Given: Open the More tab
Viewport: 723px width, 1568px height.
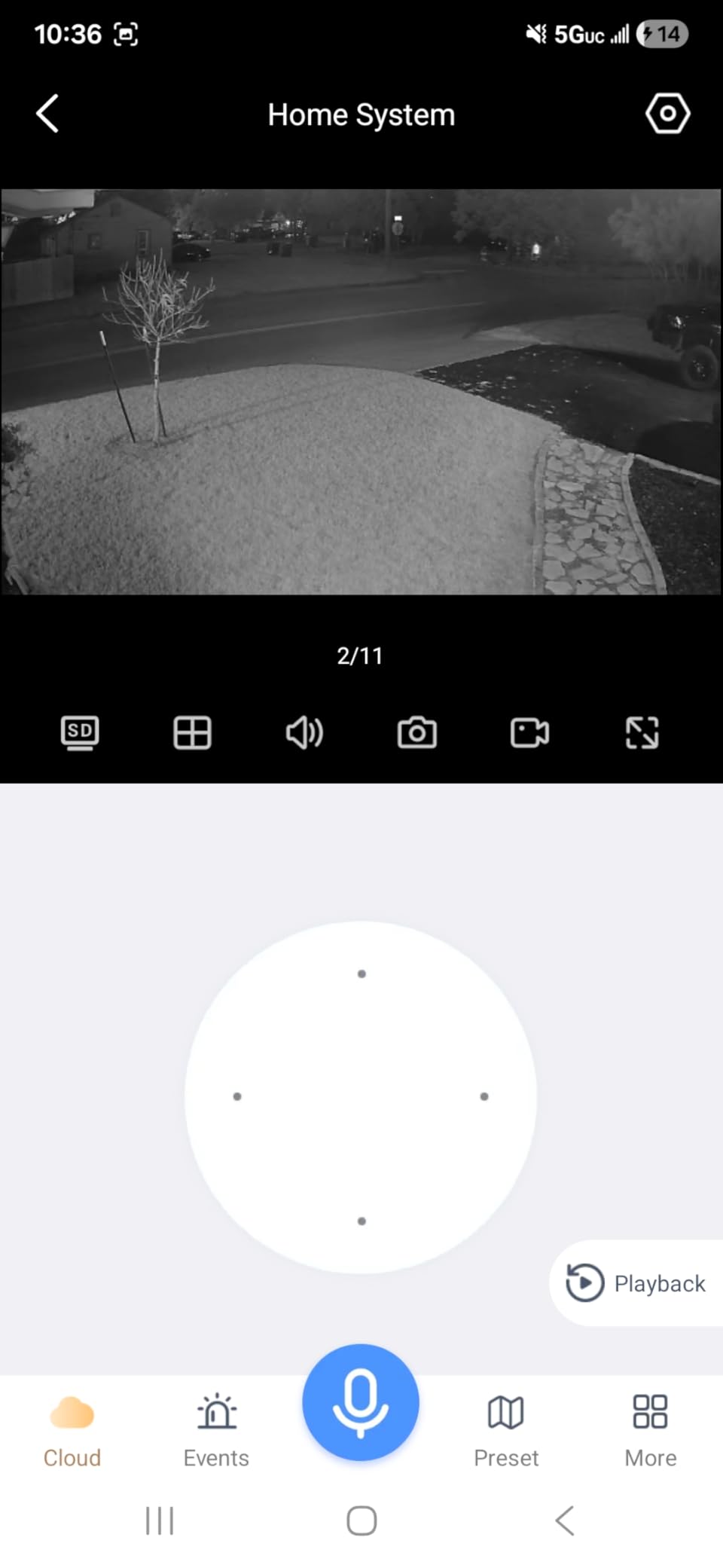Looking at the screenshot, I should [651, 1432].
